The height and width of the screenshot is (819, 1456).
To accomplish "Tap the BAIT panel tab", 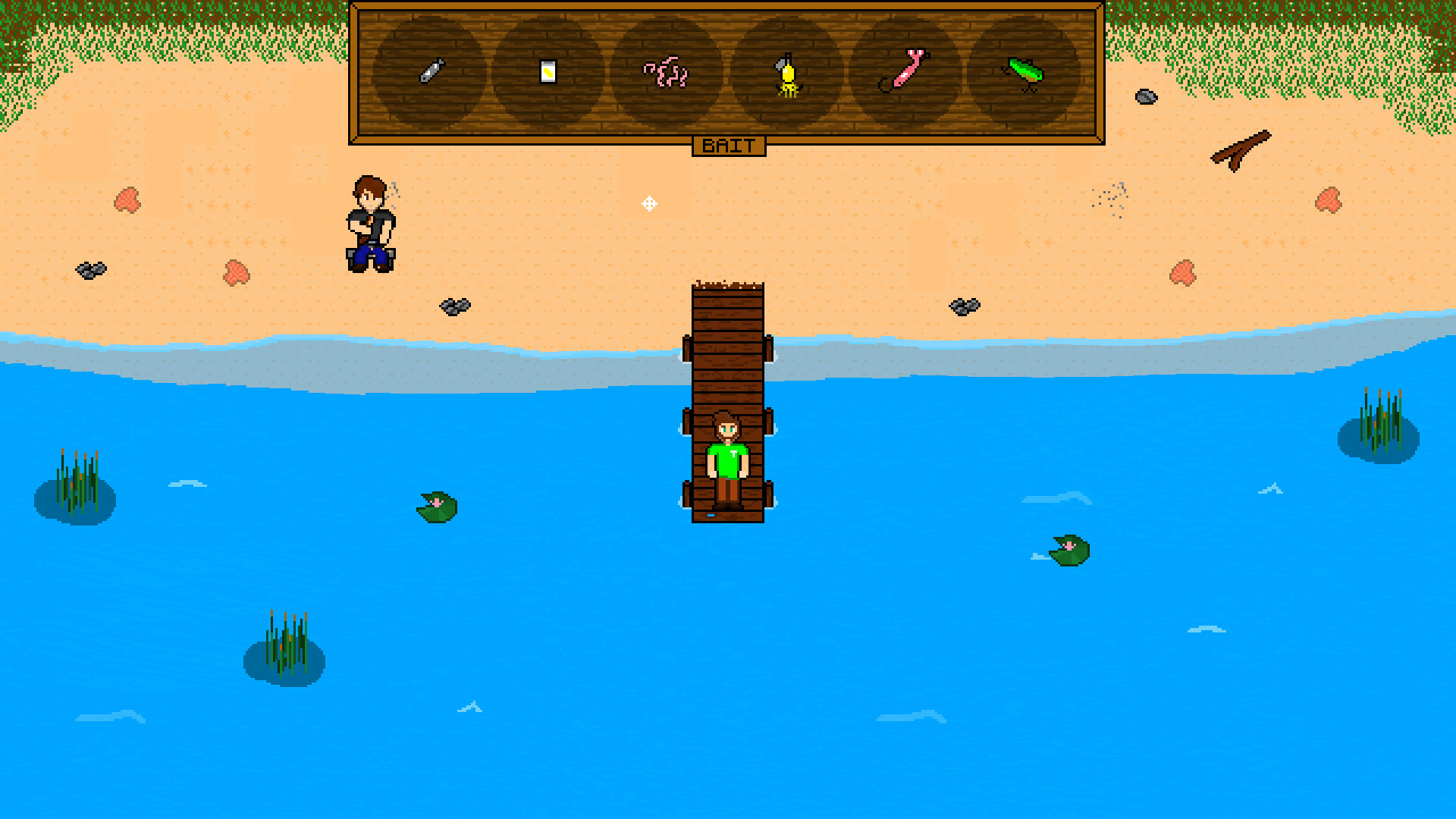I will 729,146.
